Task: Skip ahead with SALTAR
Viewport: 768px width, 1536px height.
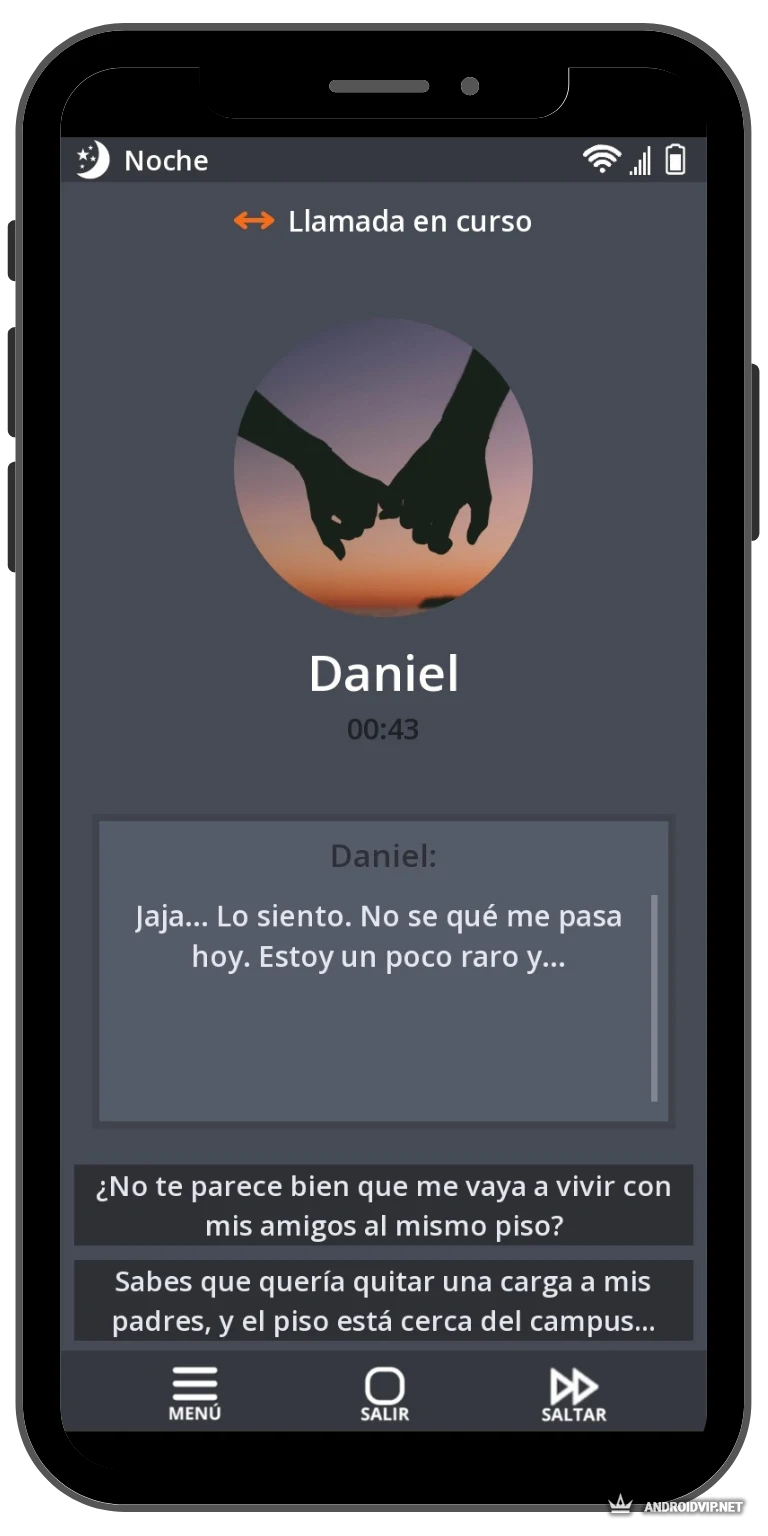Action: 573,1393
